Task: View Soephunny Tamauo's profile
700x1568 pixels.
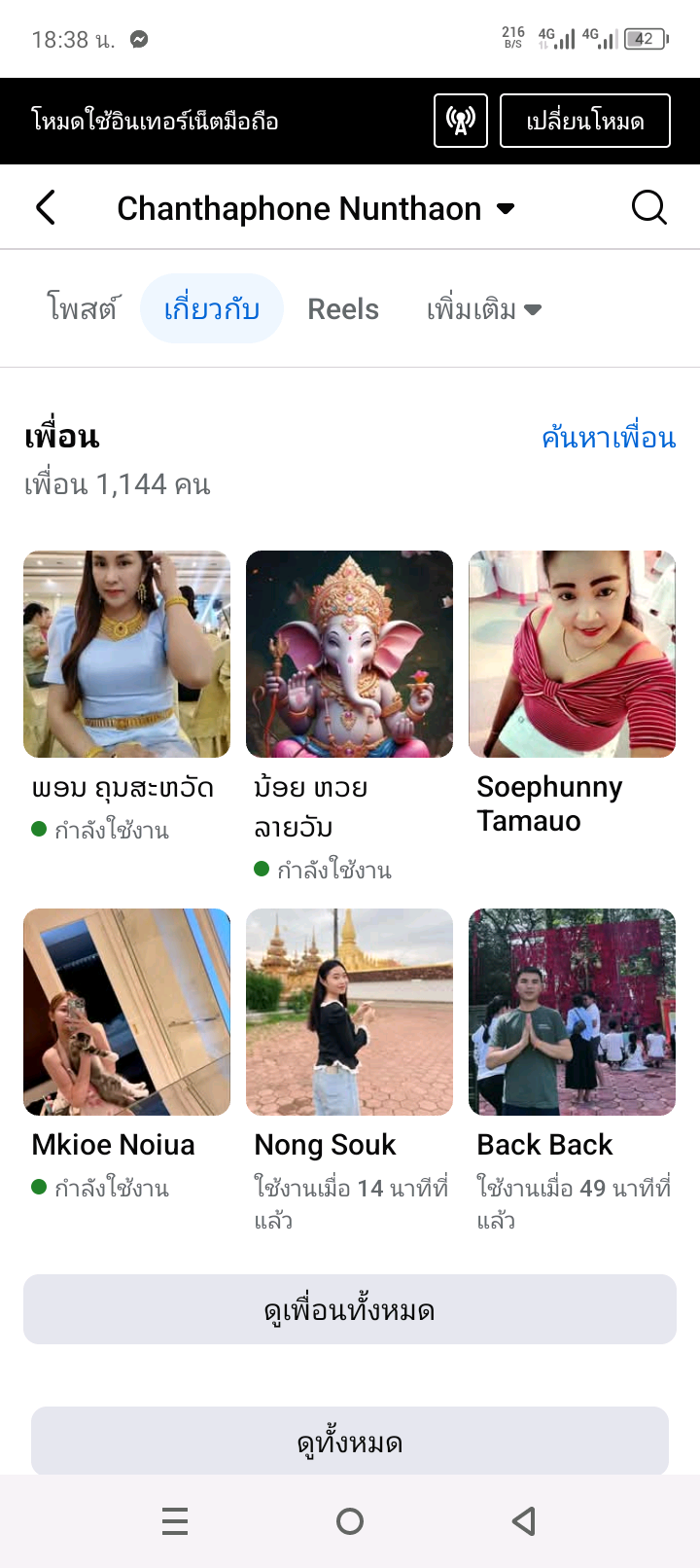Action: (572, 655)
